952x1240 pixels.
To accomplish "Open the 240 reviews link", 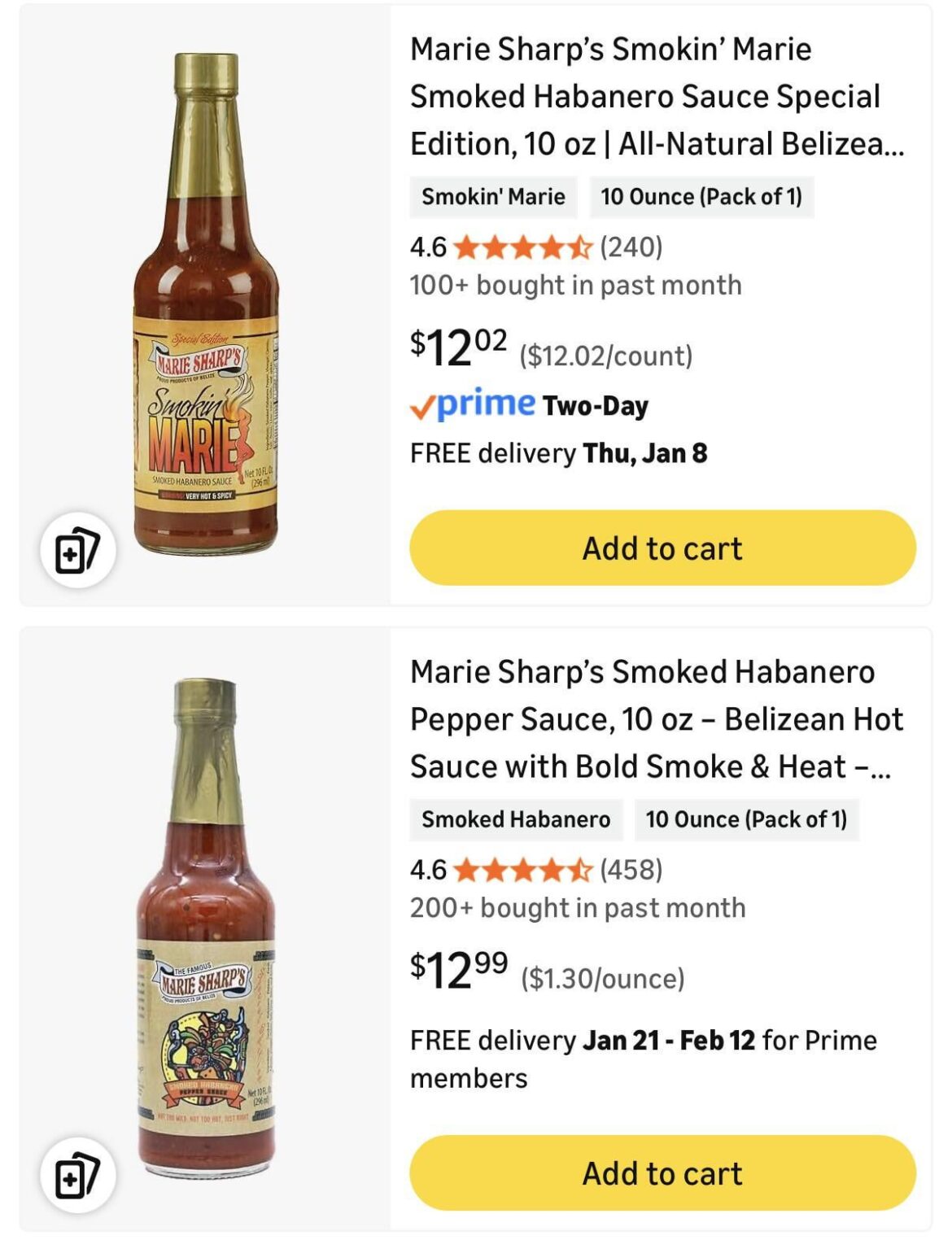I will [631, 246].
